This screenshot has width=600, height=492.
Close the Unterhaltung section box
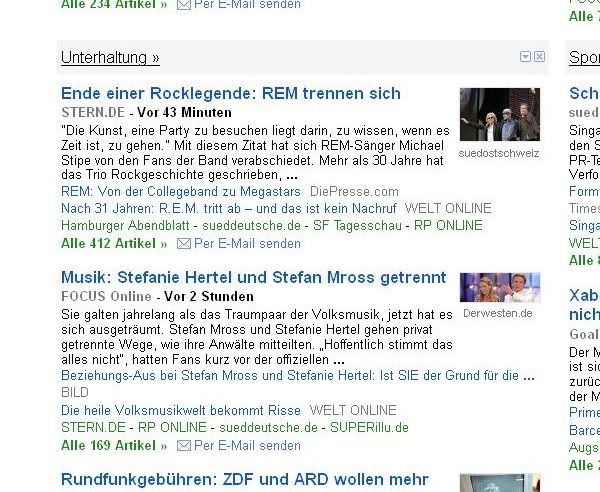tap(540, 57)
